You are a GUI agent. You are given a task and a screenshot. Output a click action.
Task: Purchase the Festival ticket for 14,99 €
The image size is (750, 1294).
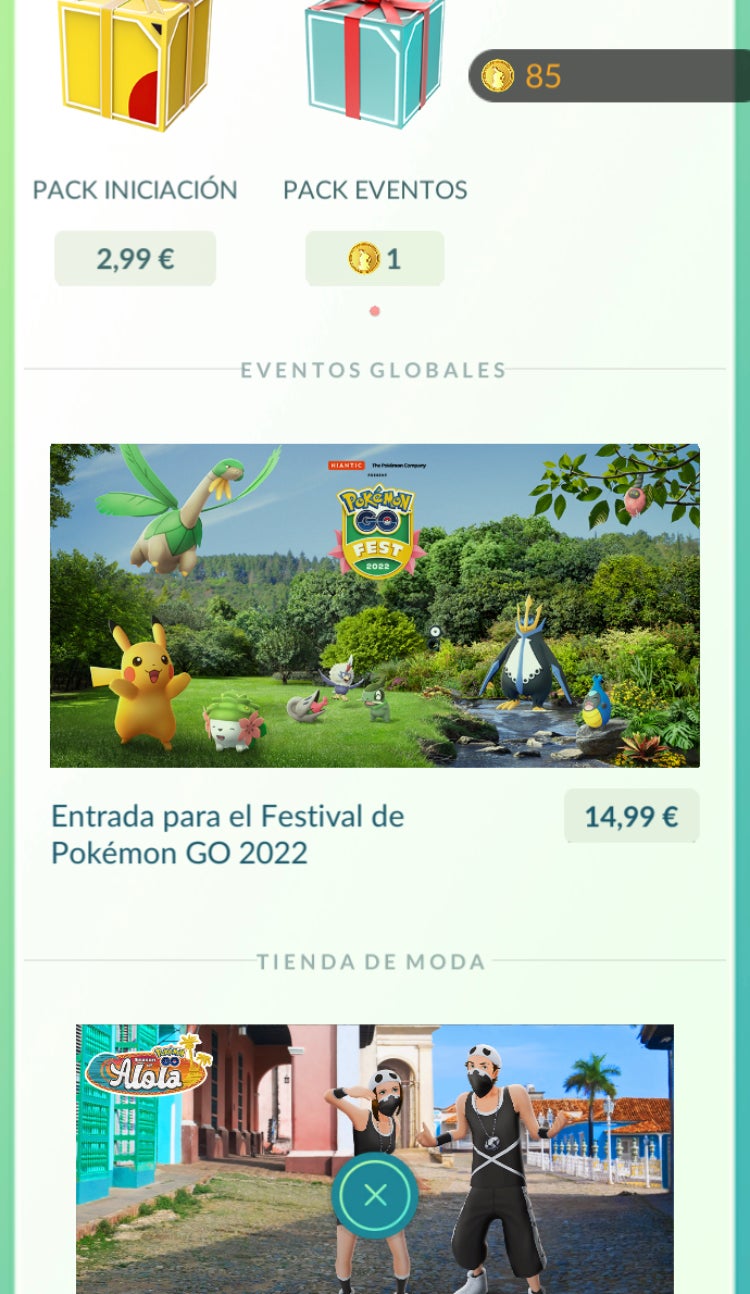[x=631, y=817]
